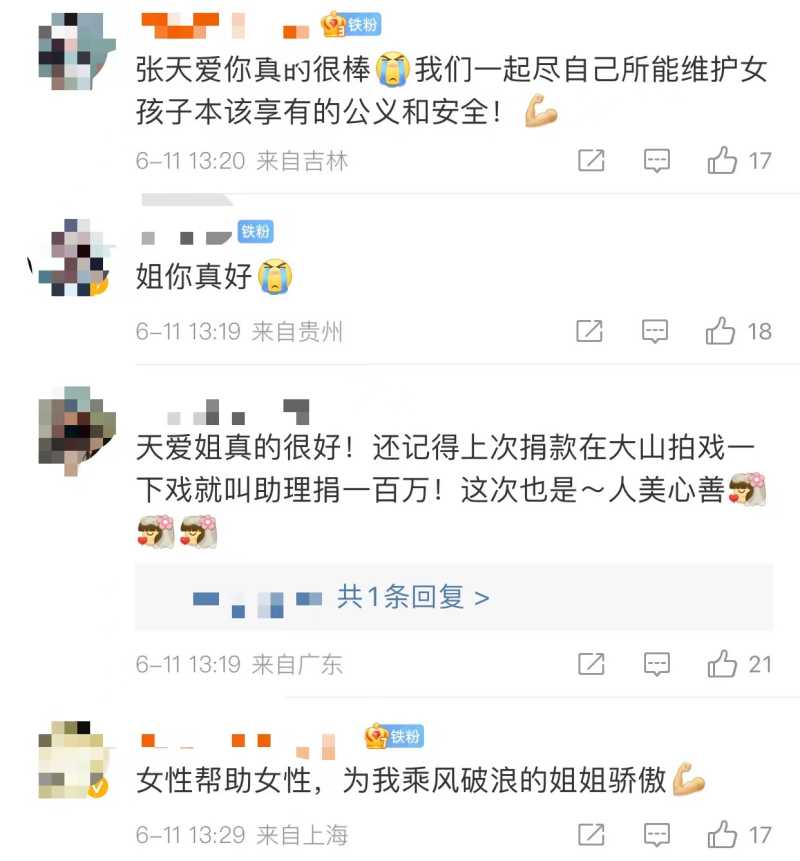Like the 天爱姐真的很好 comment from 广东
This screenshot has height=861, width=800.
[722, 663]
